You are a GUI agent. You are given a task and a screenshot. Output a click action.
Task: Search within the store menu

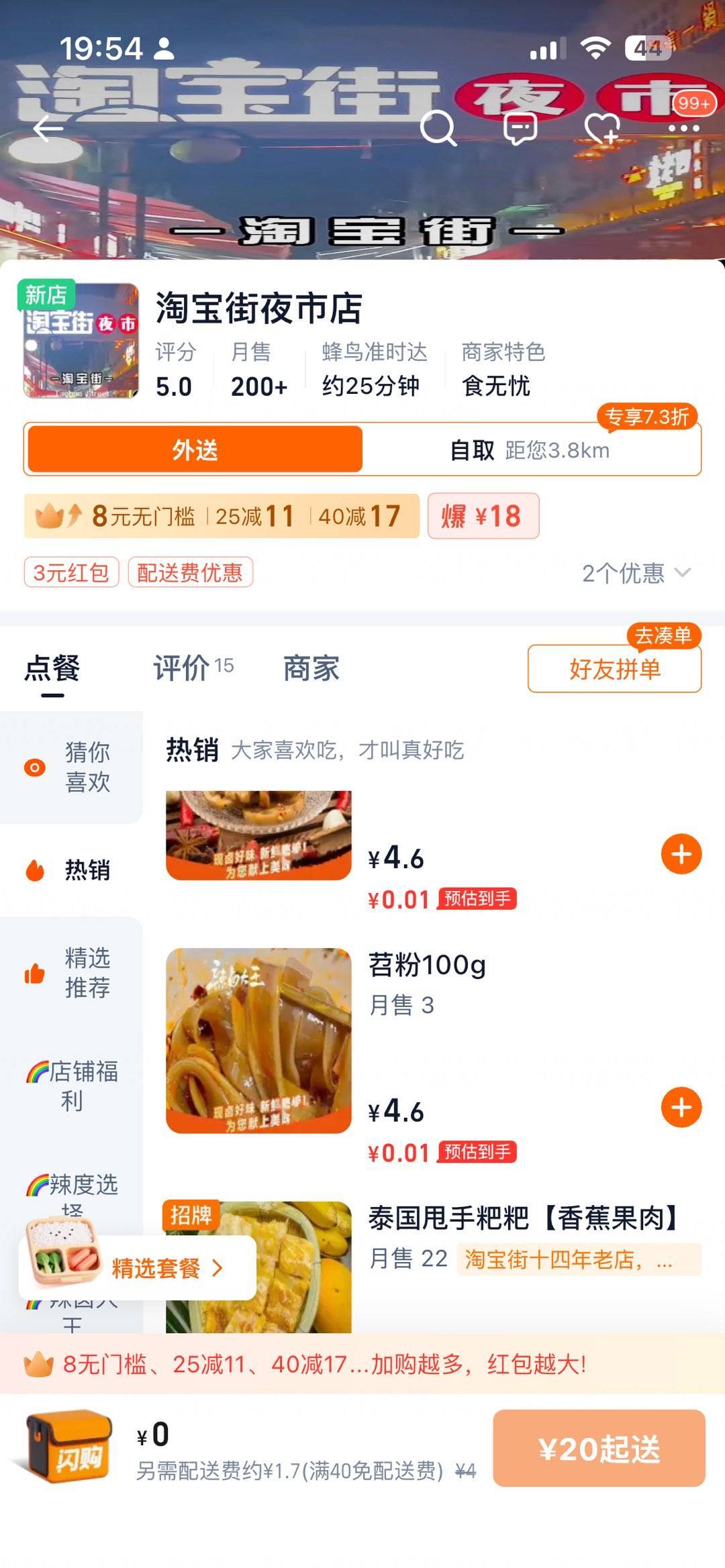click(x=438, y=127)
